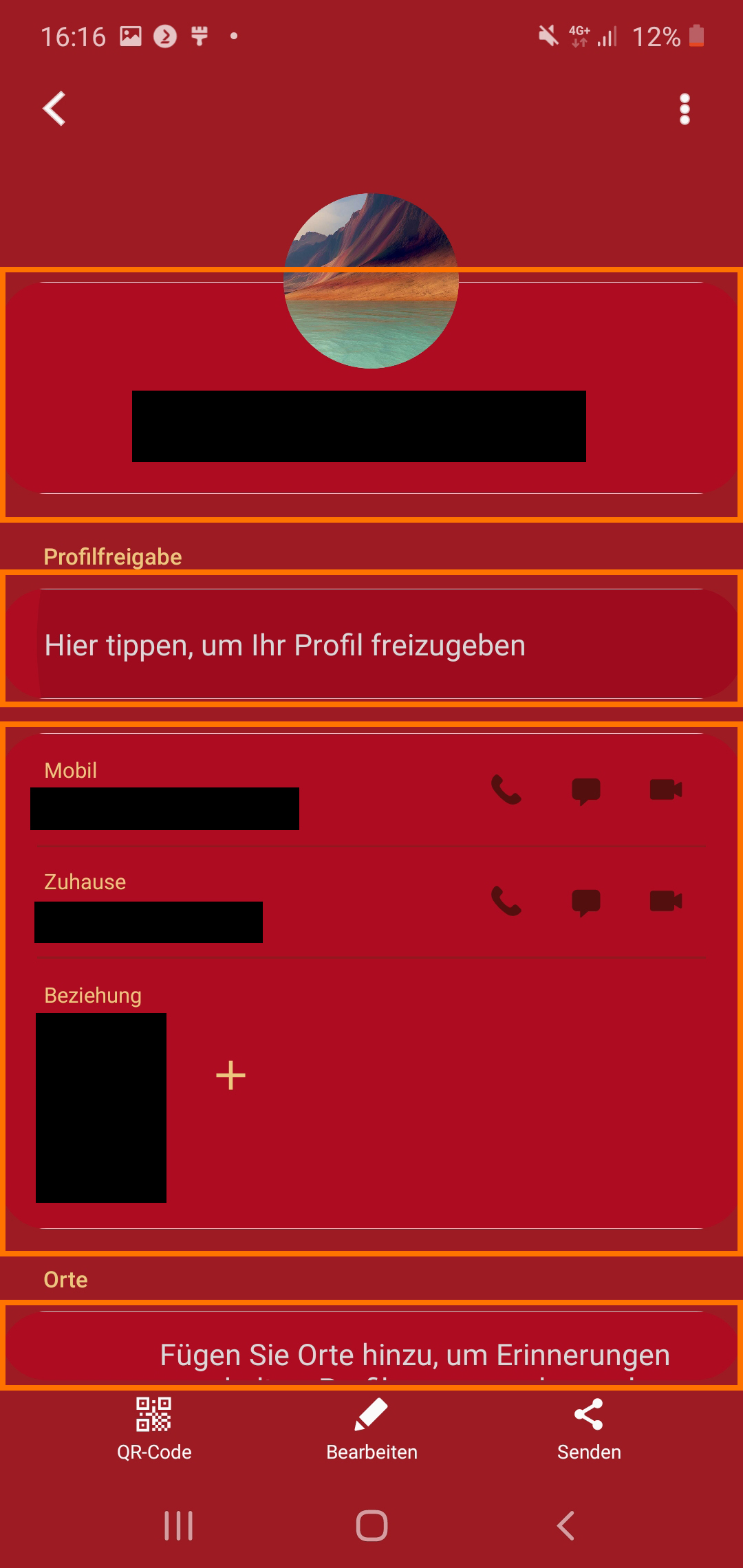
Task: Go back using the top-left arrow
Action: [x=54, y=109]
